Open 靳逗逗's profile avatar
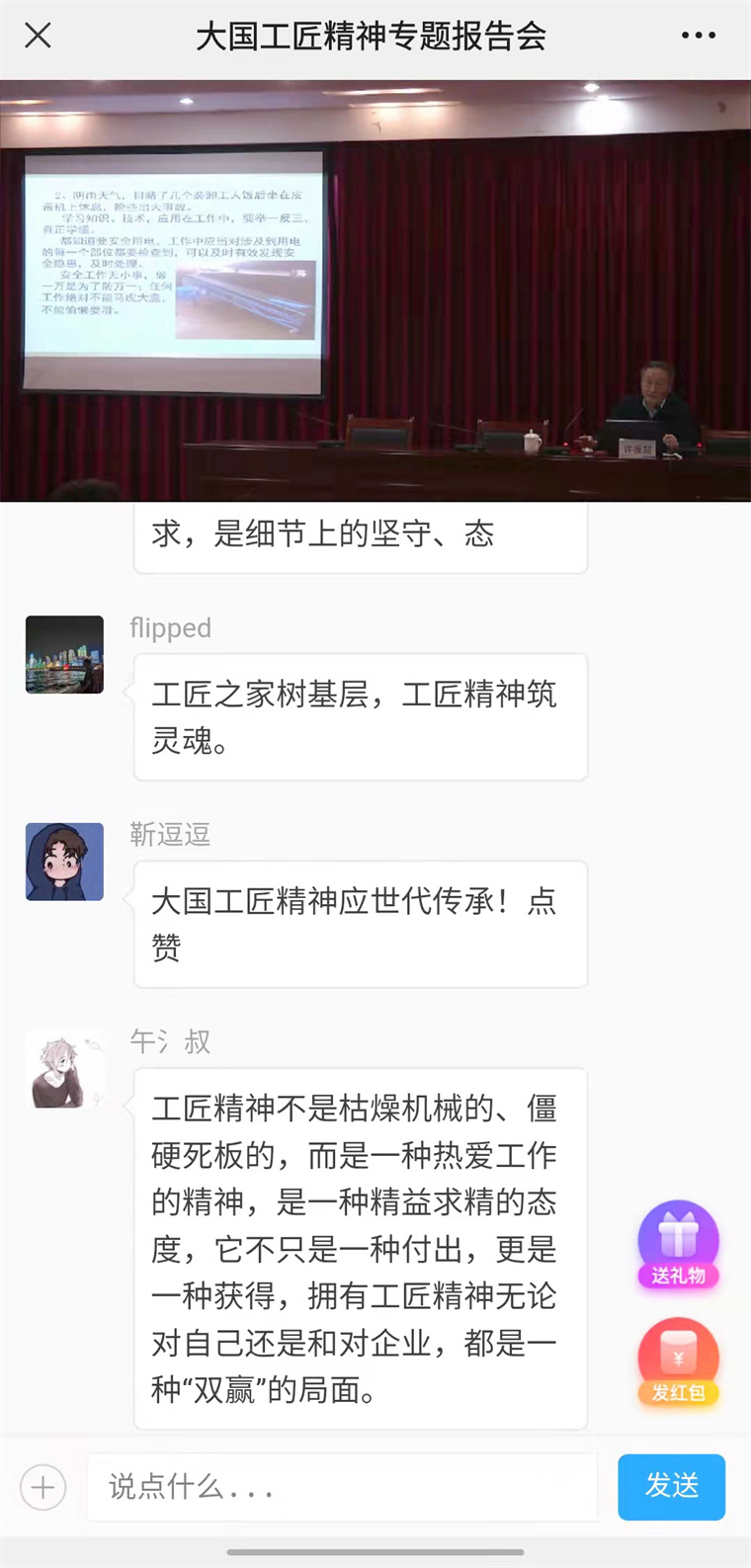Image resolution: width=751 pixels, height=1568 pixels. click(x=64, y=862)
